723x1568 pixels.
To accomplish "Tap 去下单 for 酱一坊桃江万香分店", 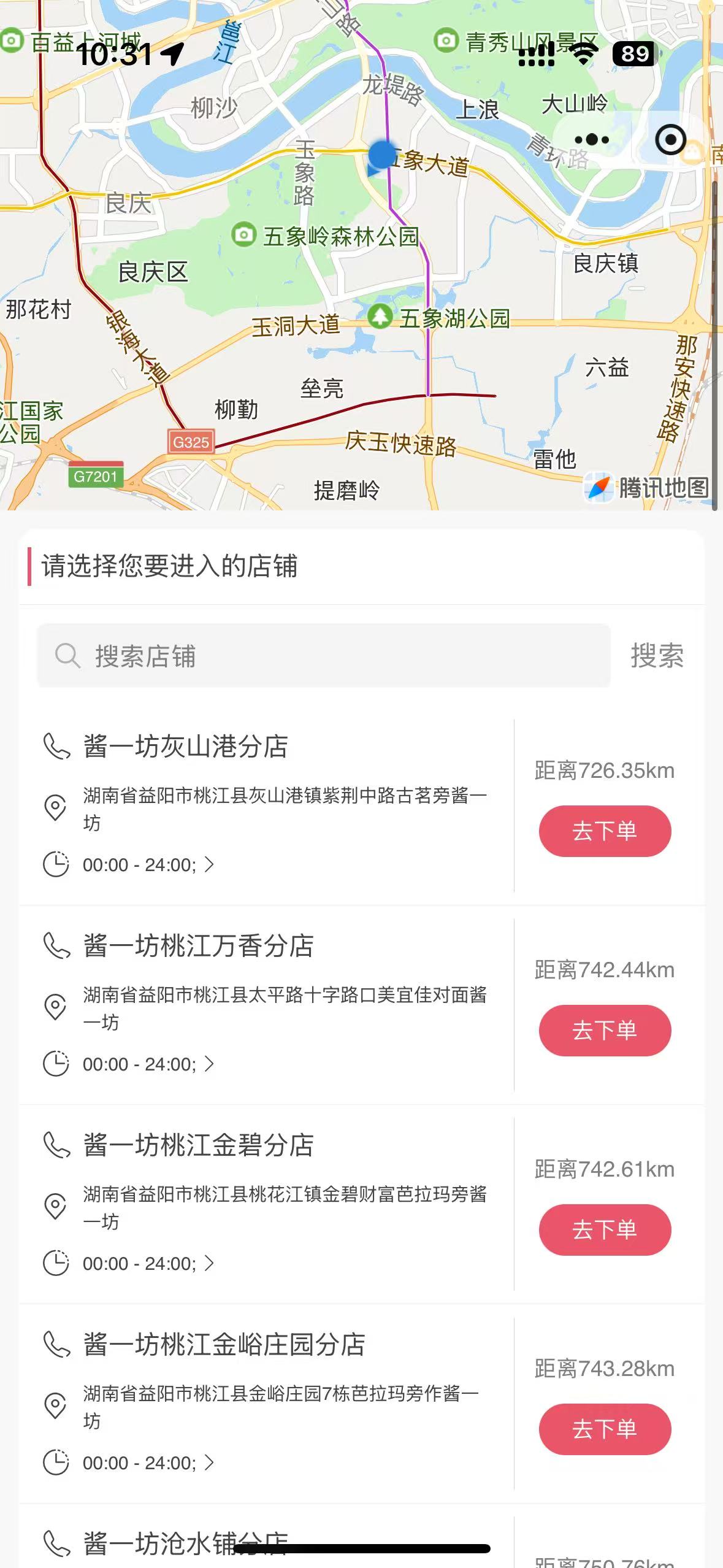I will point(605,1030).
